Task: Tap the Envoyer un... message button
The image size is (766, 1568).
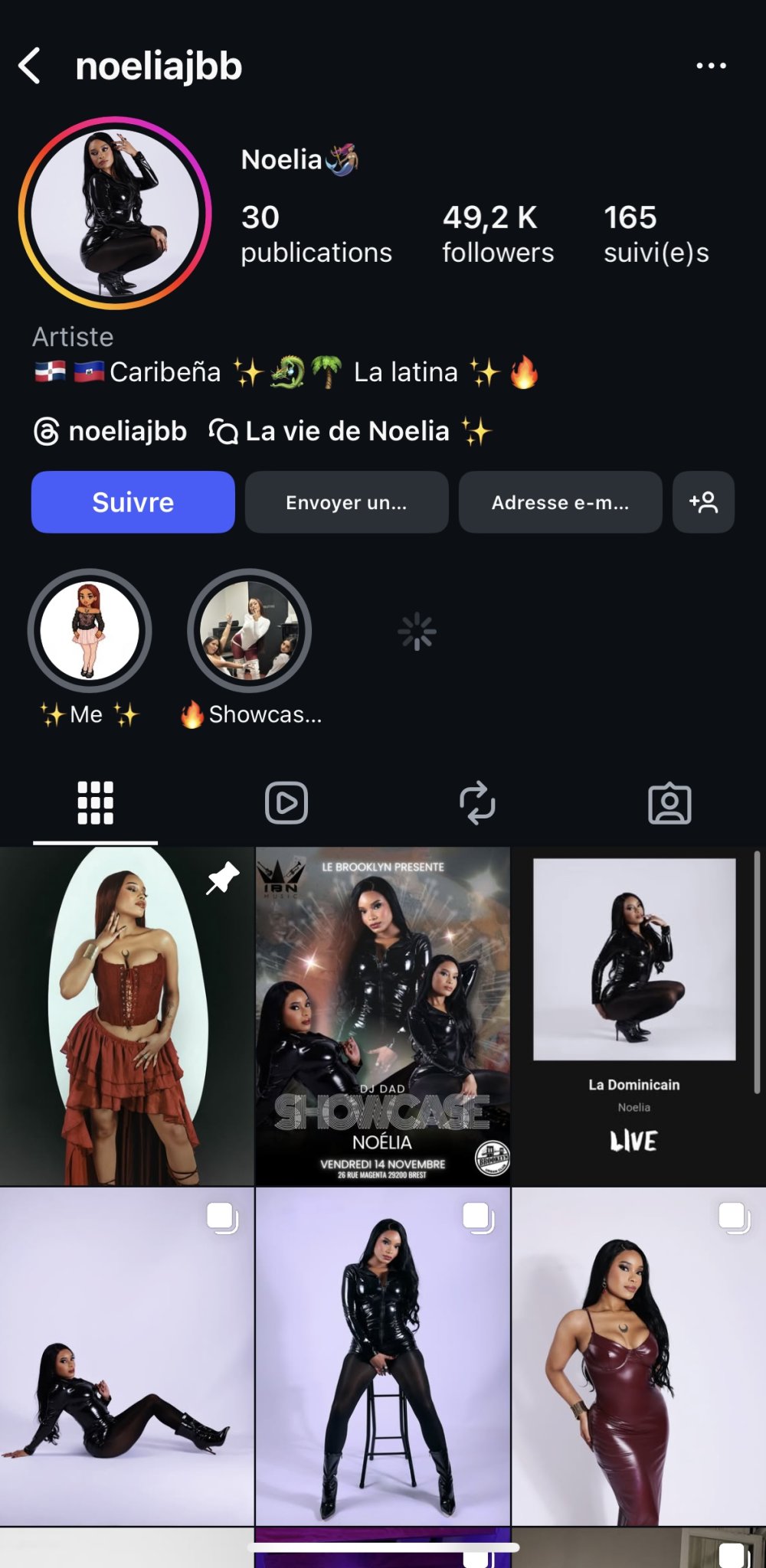Action: point(346,502)
